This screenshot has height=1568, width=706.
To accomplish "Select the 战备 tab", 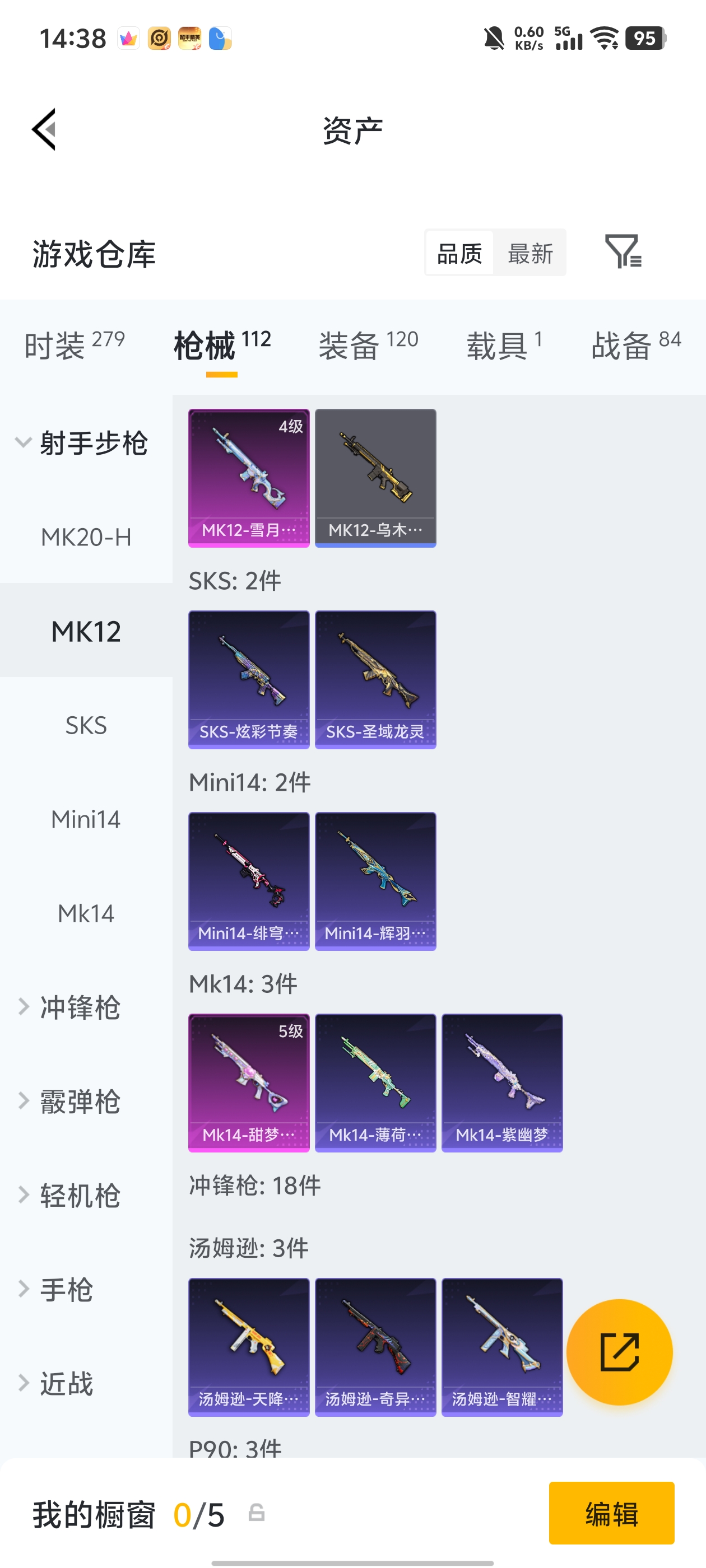I will pyautogui.click(x=635, y=344).
